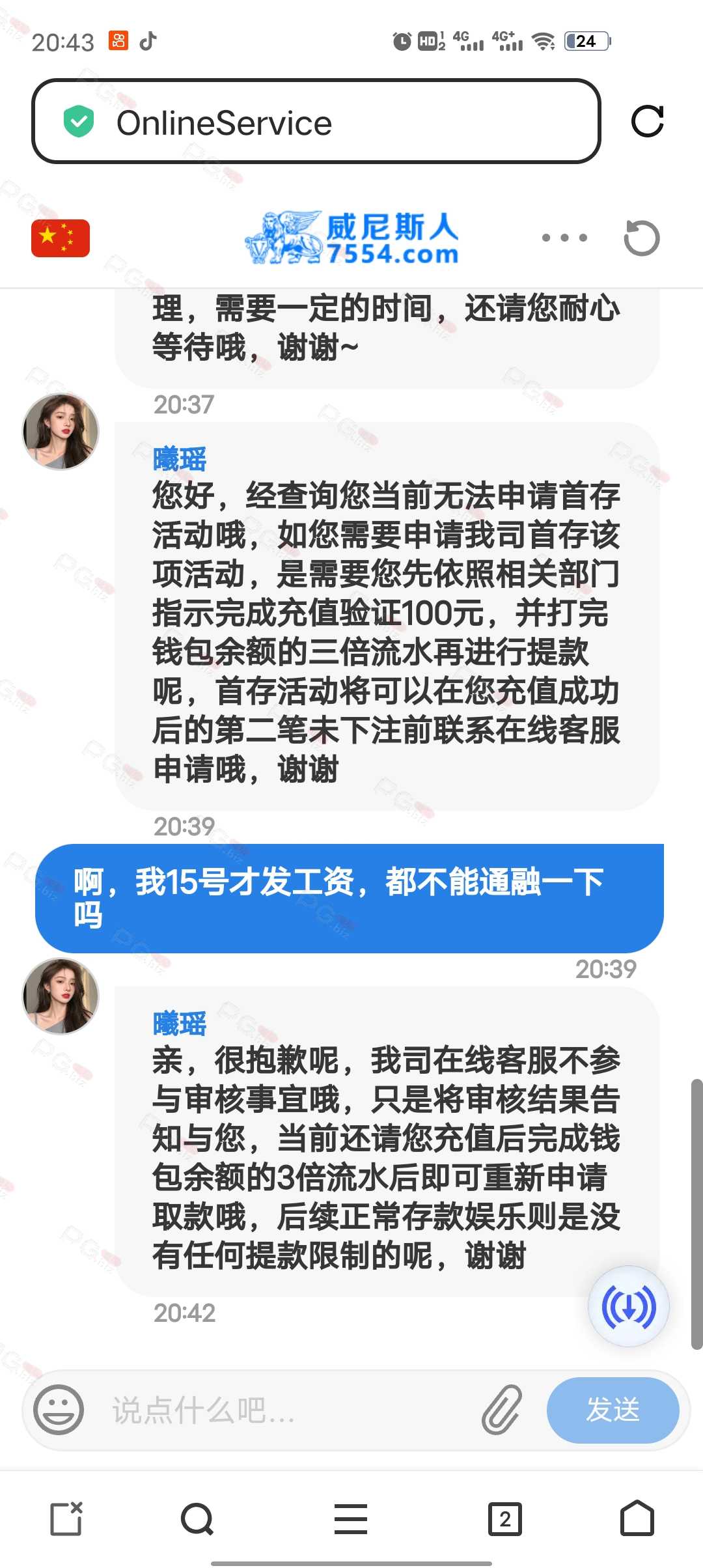Viewport: 703px width, 1568px height.
Task: Open the browser hamburger menu
Action: click(351, 1519)
